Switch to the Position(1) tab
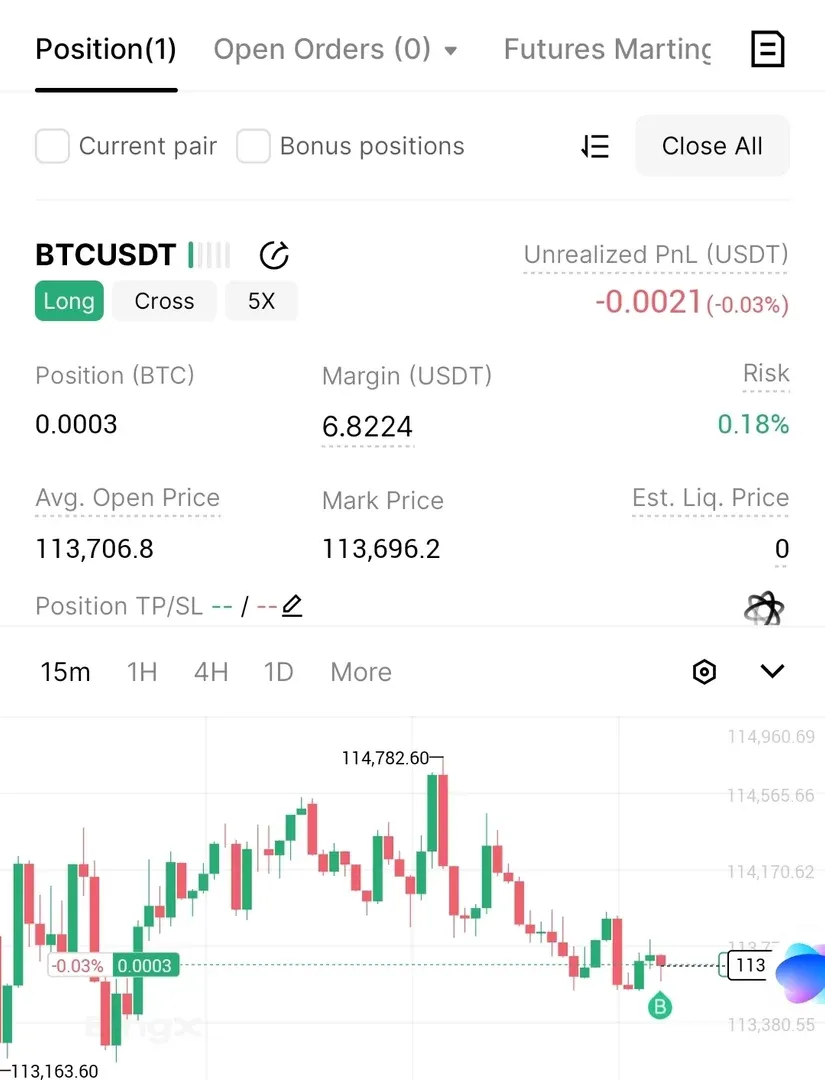Viewport: 825px width, 1080px height. 105,49
